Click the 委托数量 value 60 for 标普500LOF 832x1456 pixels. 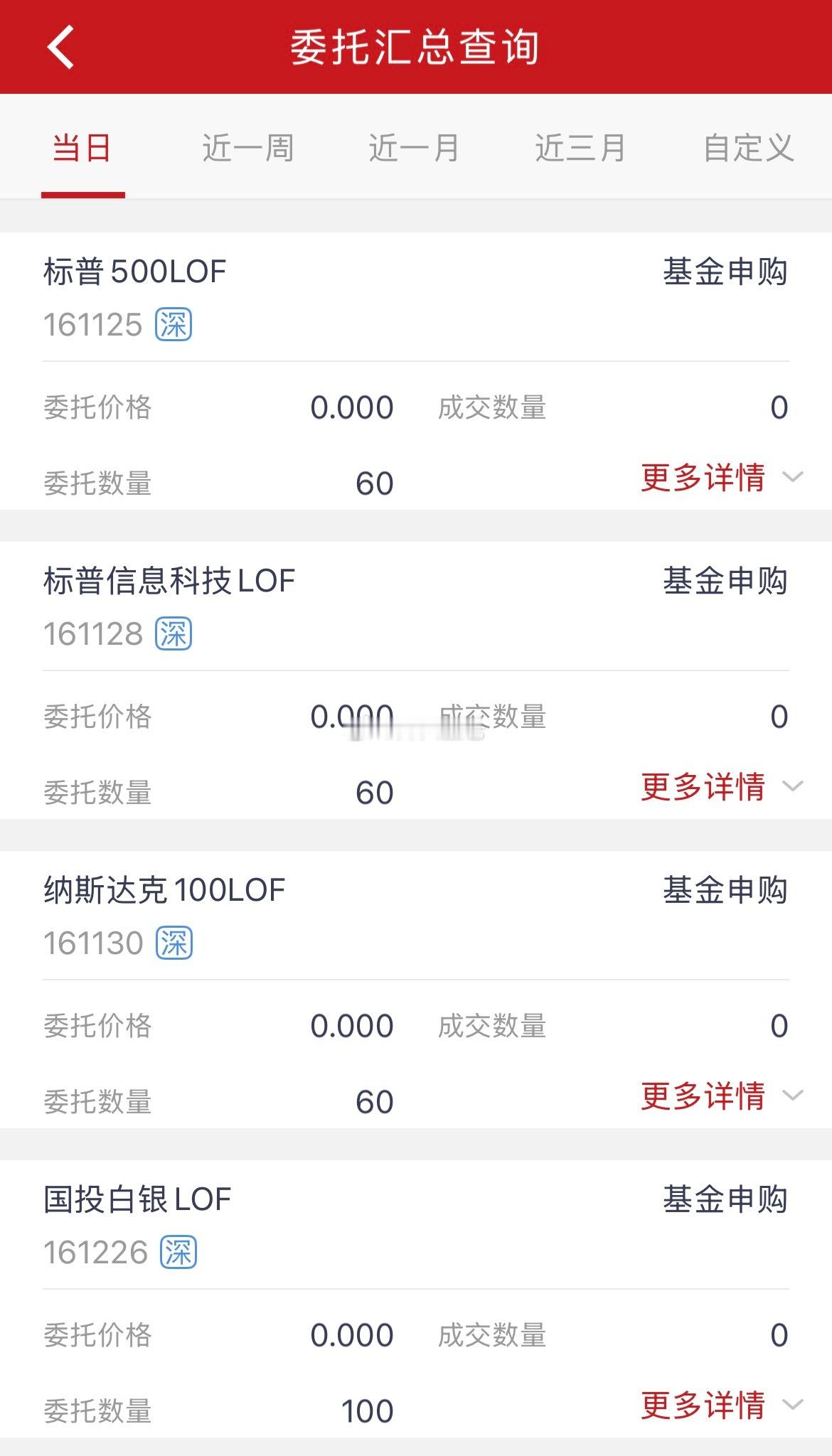(x=375, y=483)
